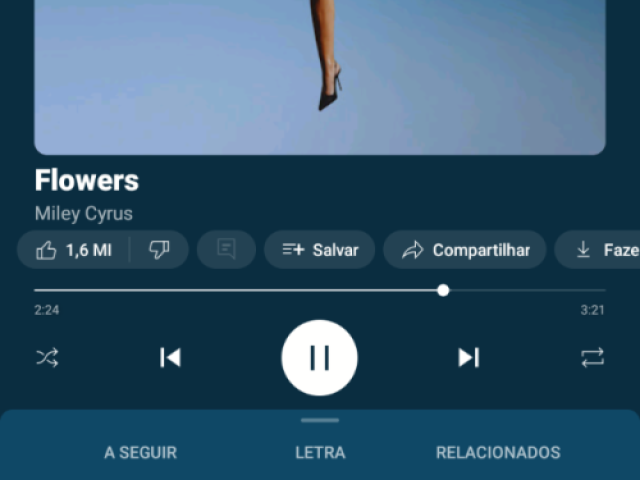Image resolution: width=640 pixels, height=480 pixels.
Task: Skip to the previous track
Action: [x=170, y=358]
